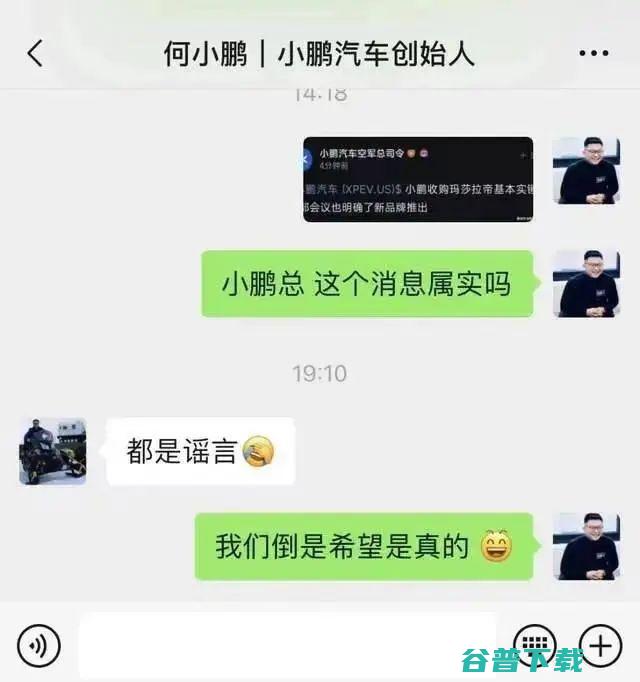Open the chat info overflow menu

coord(594,53)
